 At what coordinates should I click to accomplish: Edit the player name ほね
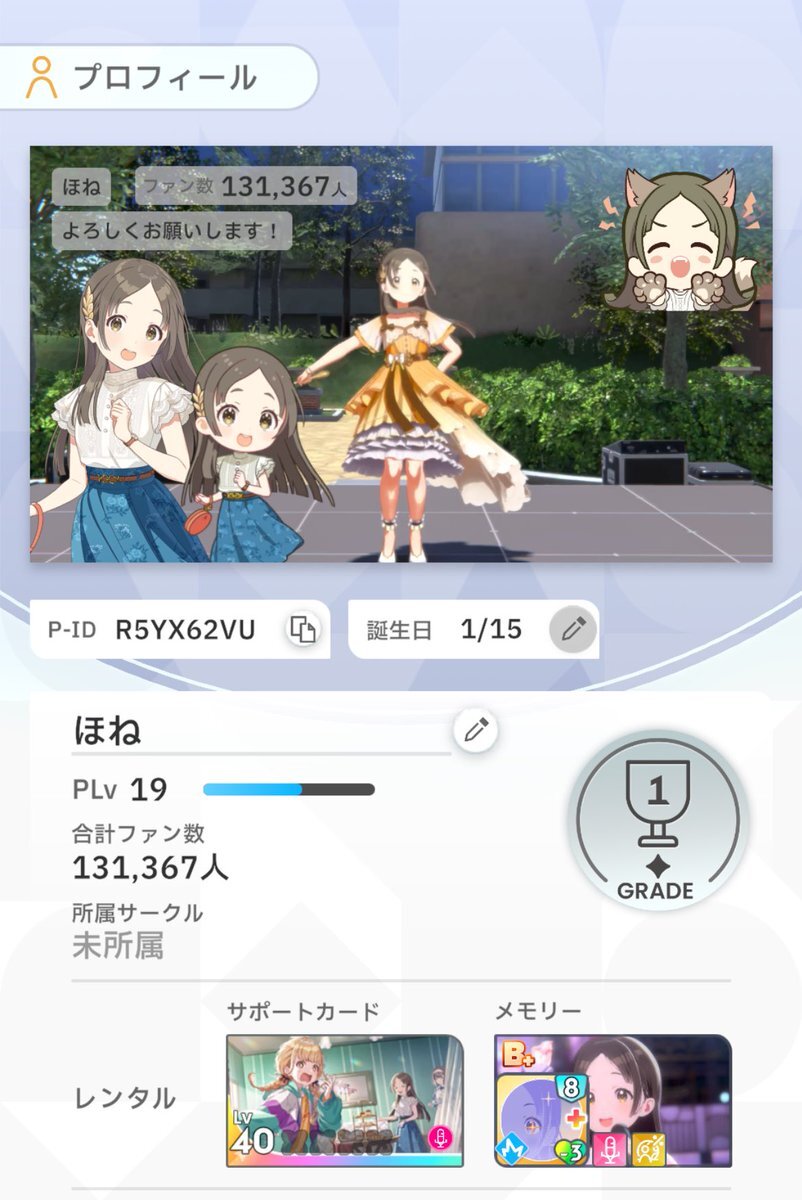(x=476, y=731)
